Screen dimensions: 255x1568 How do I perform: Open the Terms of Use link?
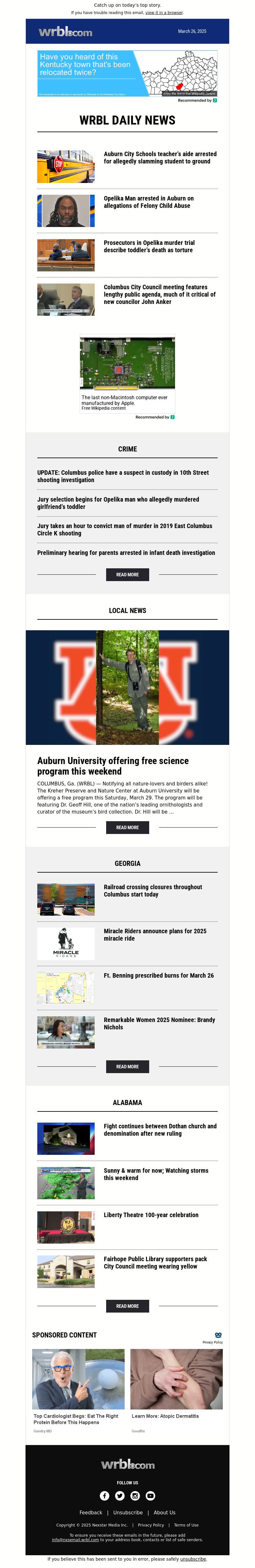click(x=186, y=1525)
